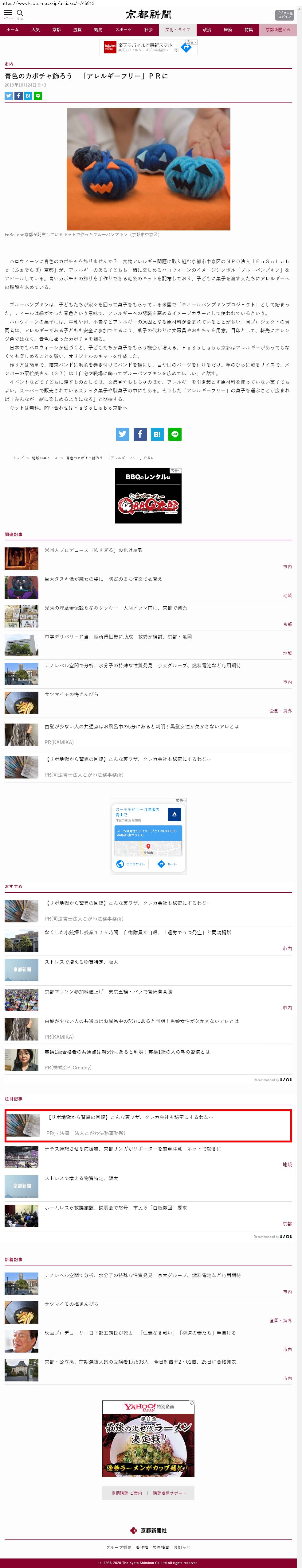The width and height of the screenshot is (302, 1568).
Task: Open the 政治 tab
Action: click(207, 30)
